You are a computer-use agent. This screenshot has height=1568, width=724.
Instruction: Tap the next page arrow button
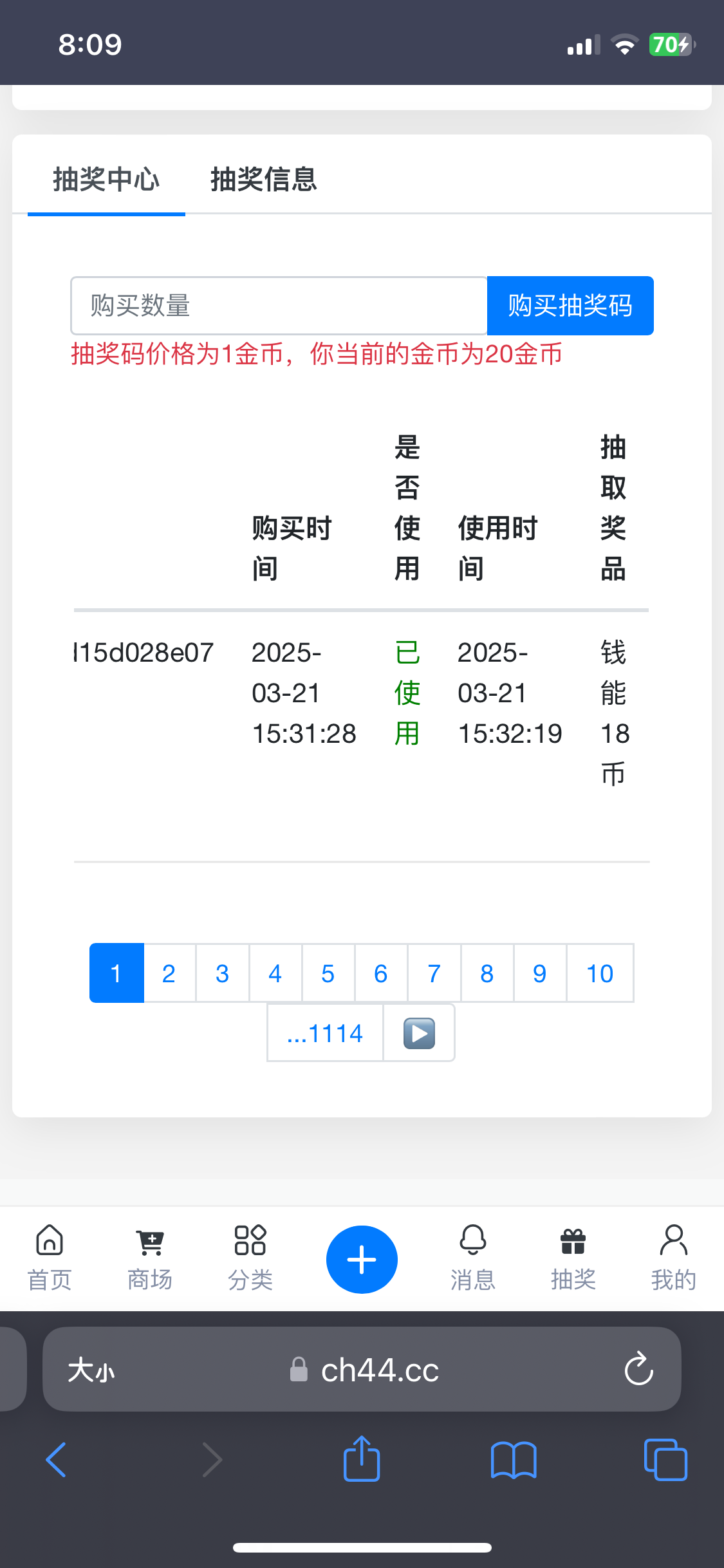tap(419, 1033)
